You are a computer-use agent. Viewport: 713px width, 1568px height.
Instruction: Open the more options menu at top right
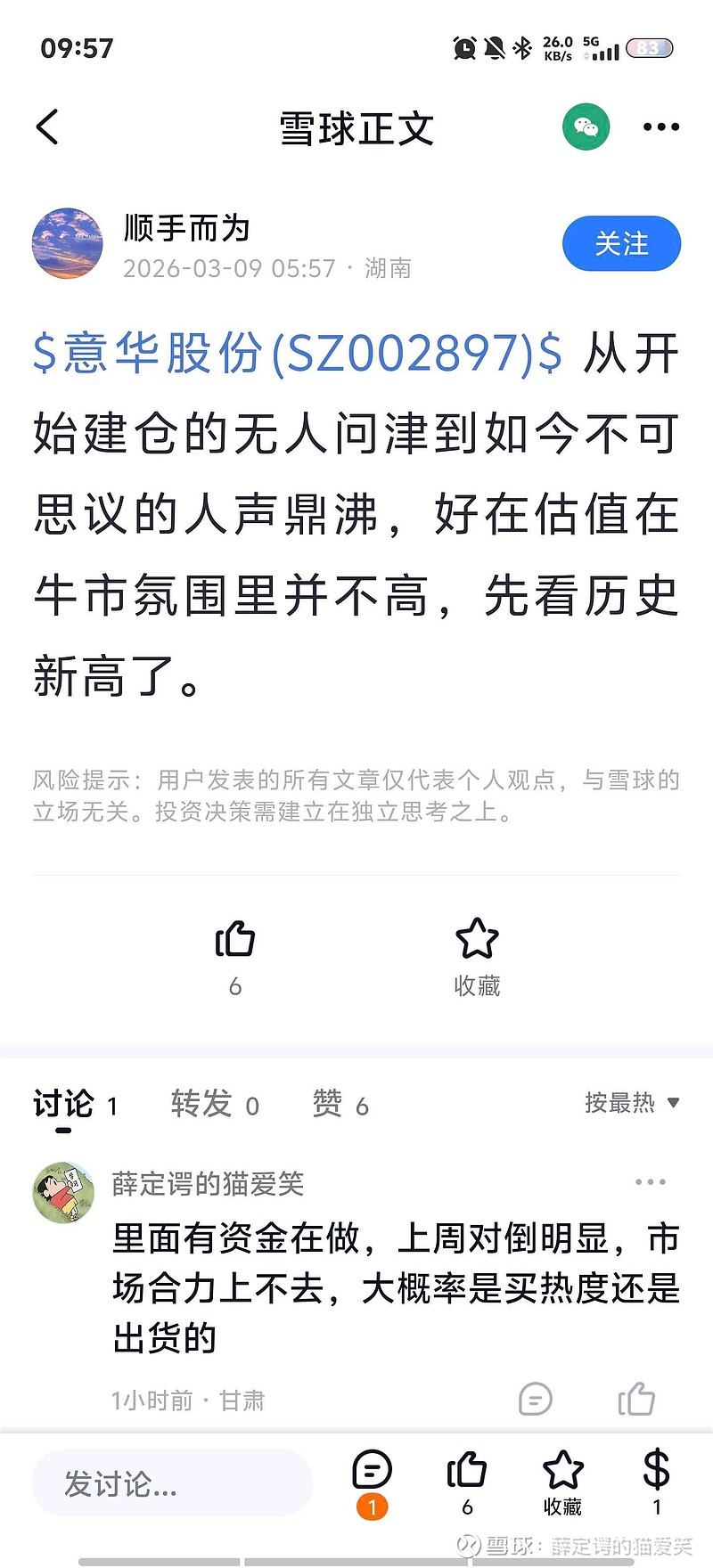coord(660,127)
